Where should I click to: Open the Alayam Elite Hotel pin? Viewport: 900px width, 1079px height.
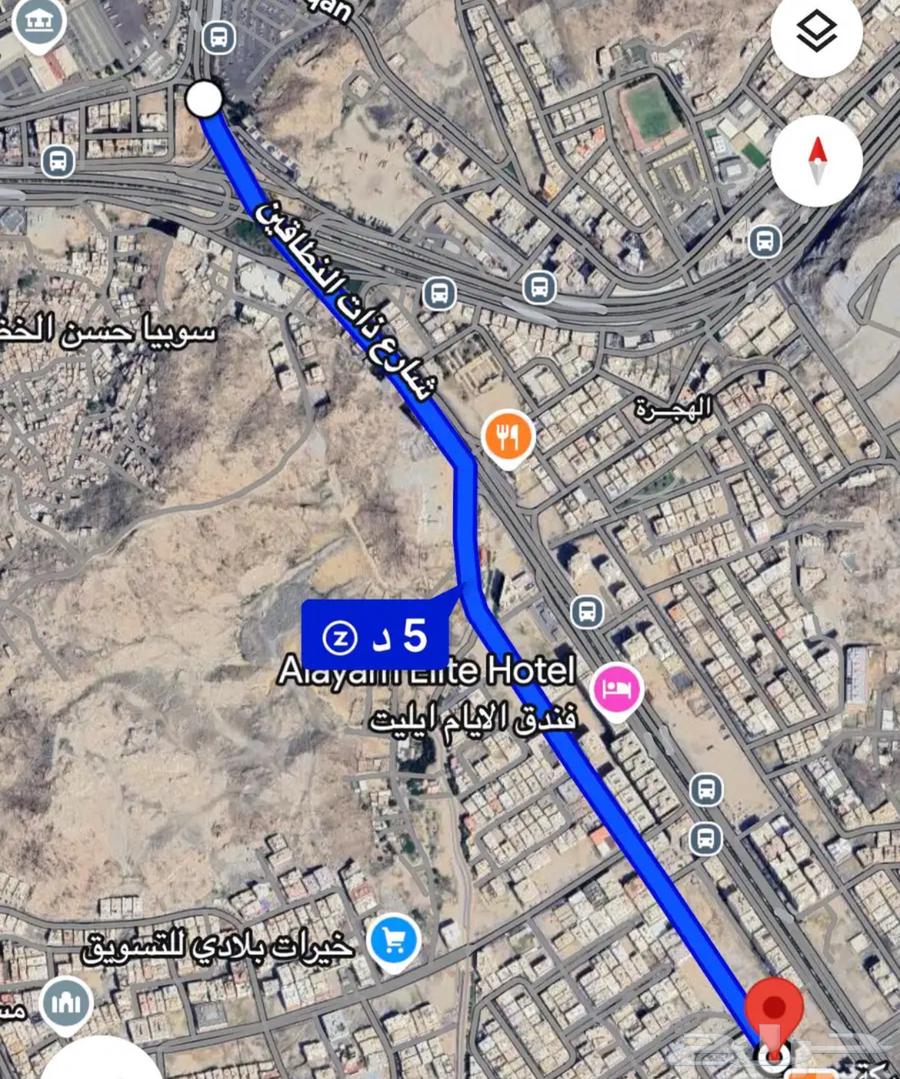tap(614, 689)
